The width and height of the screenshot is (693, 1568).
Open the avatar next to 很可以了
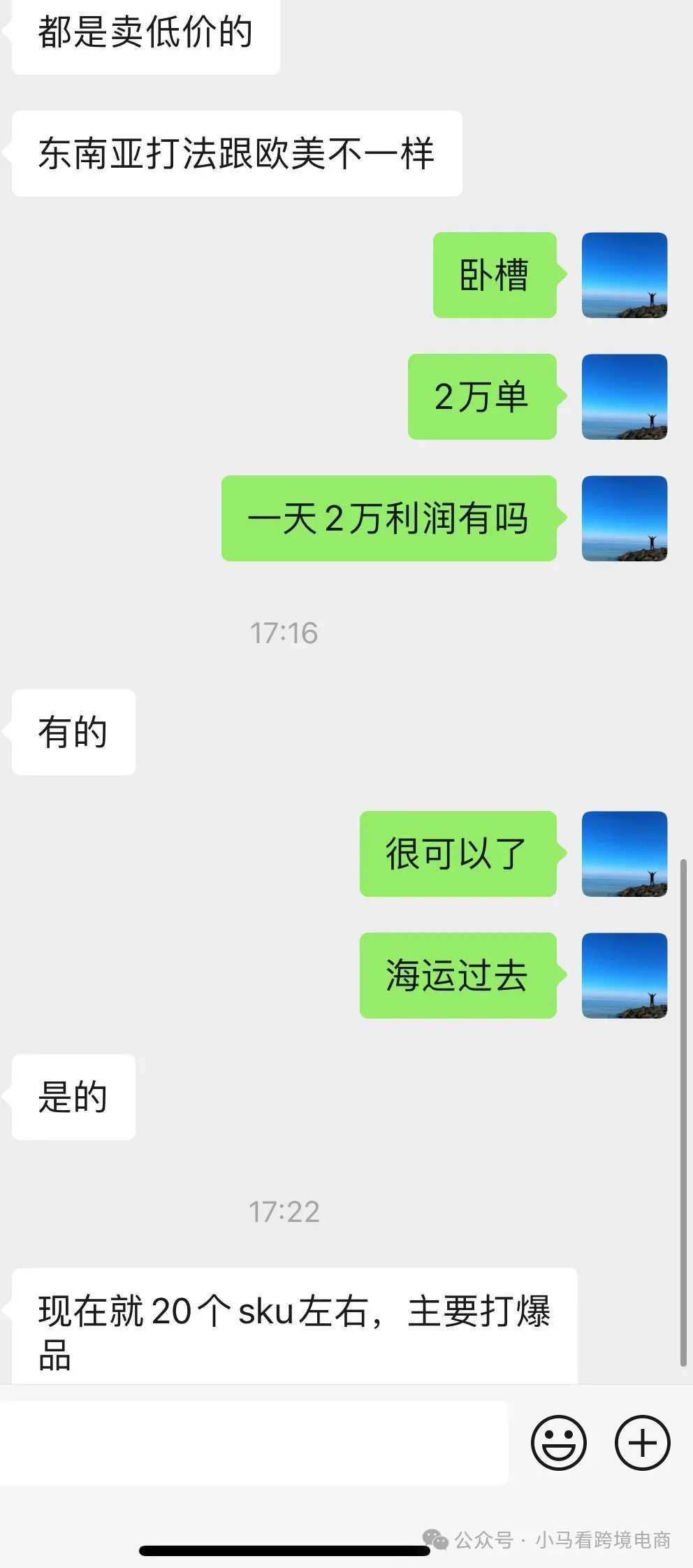pyautogui.click(x=625, y=854)
